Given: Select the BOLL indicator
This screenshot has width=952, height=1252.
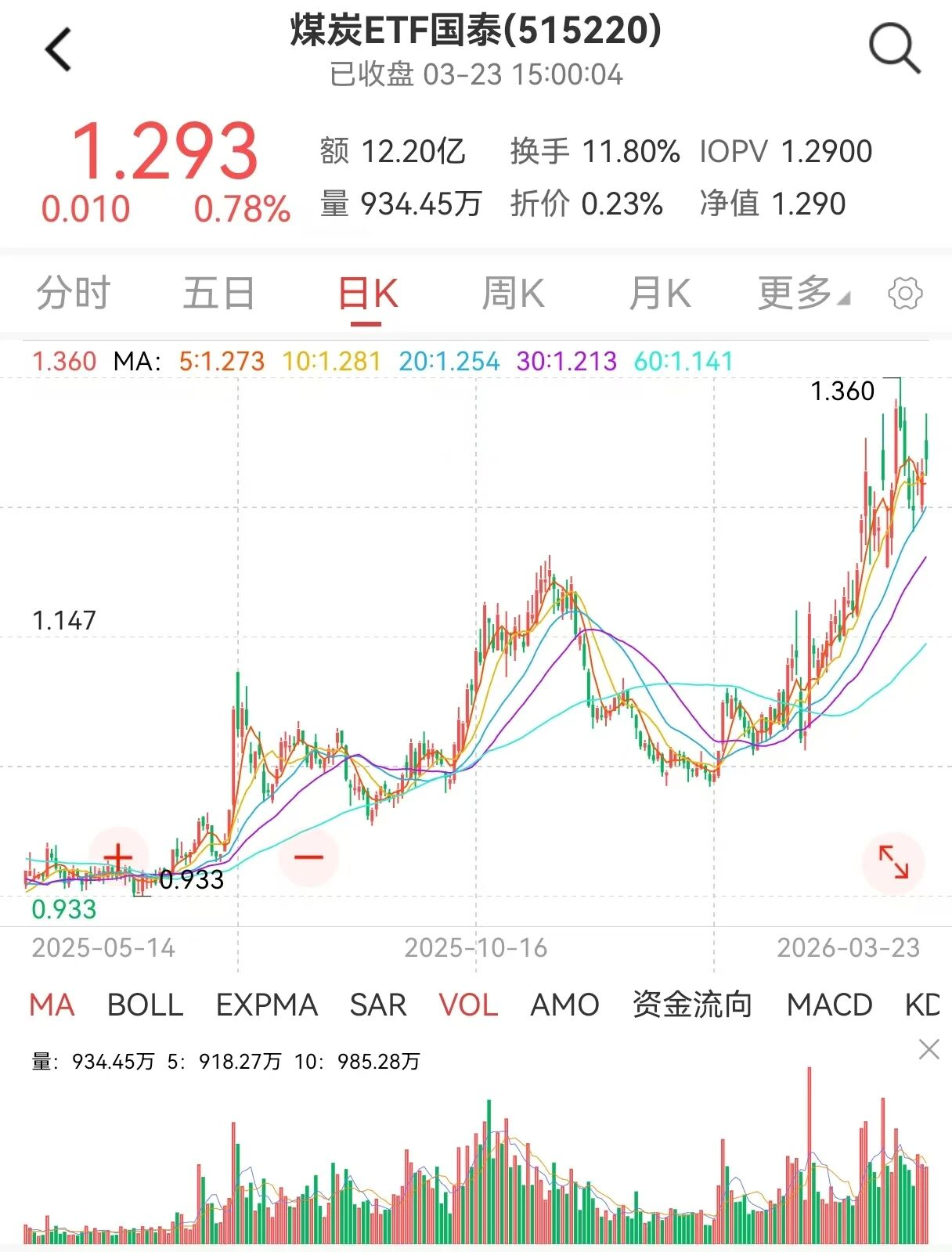Looking at the screenshot, I should click(x=146, y=1005).
